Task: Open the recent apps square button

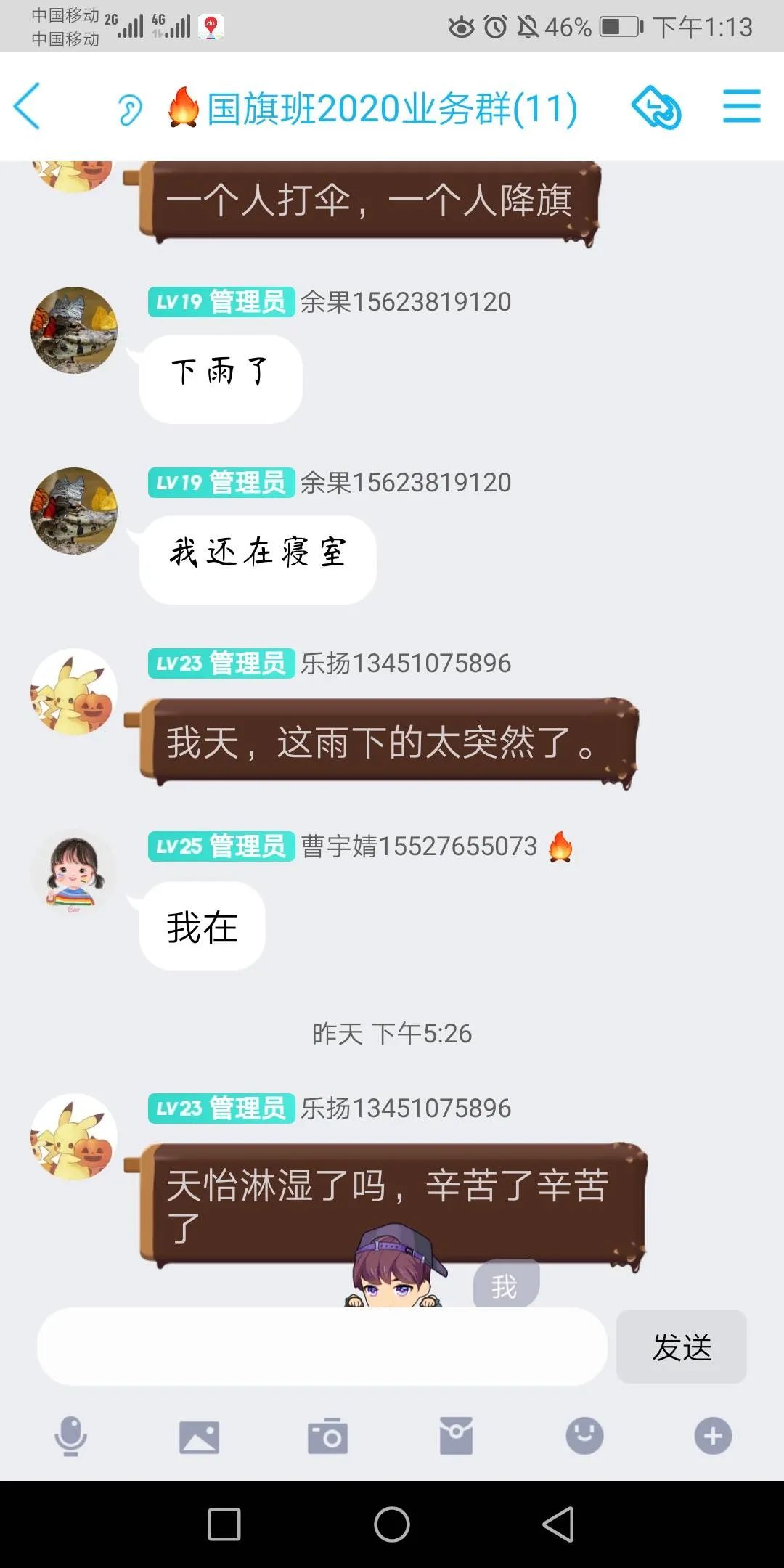Action: coord(224,1524)
